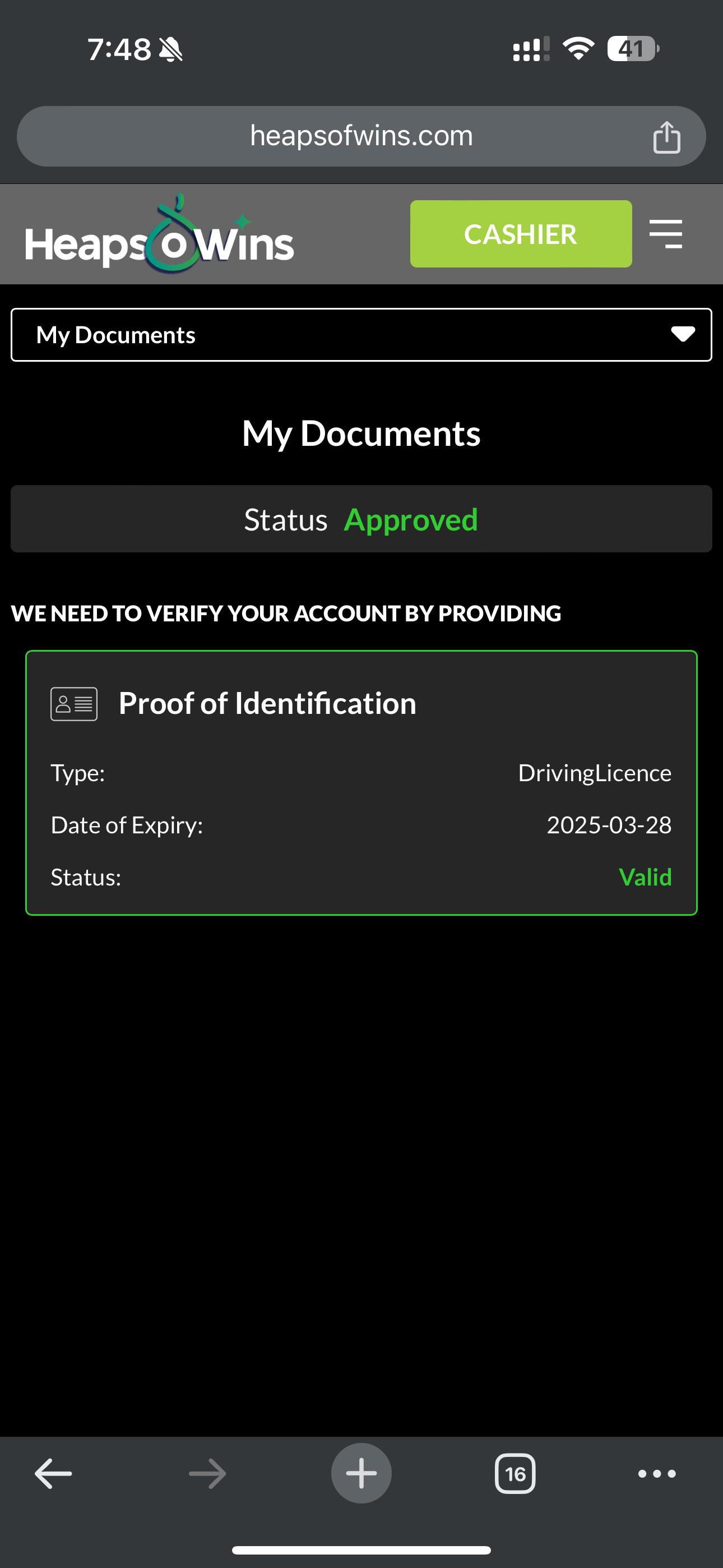Open the Cashier page
This screenshot has width=723, height=1568.
point(520,234)
